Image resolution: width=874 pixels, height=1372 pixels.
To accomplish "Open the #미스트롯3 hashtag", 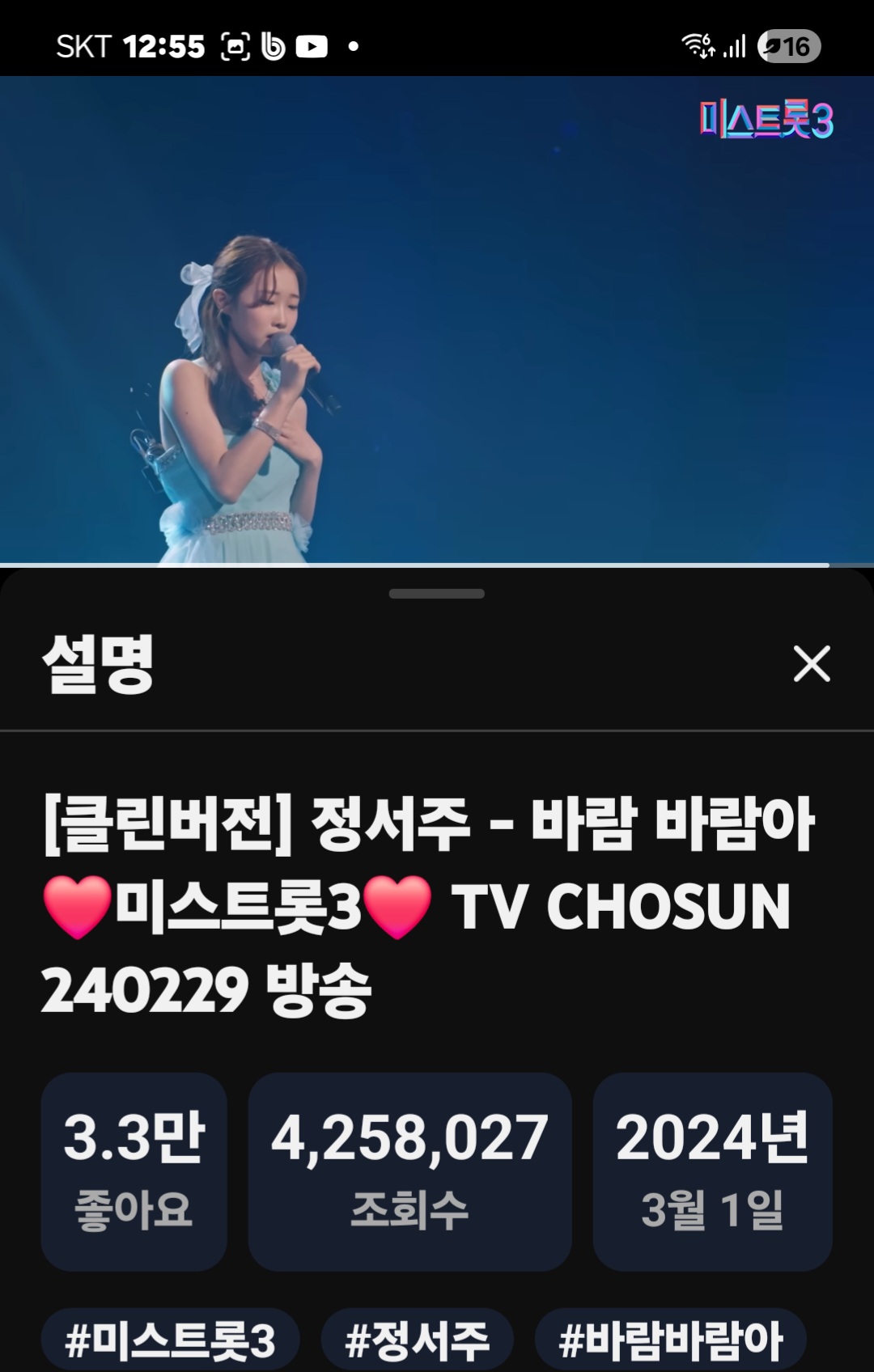I will [171, 1340].
